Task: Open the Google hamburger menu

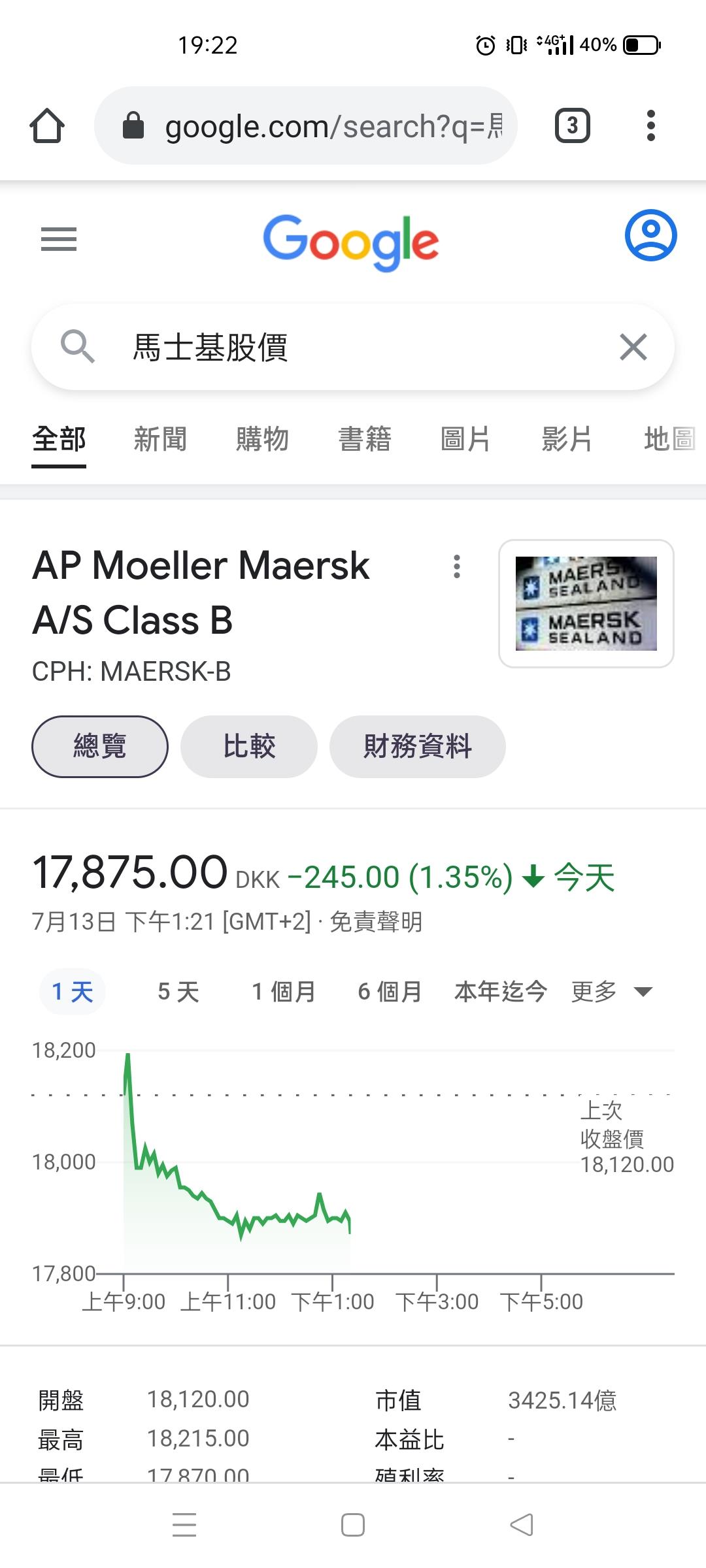Action: click(59, 239)
